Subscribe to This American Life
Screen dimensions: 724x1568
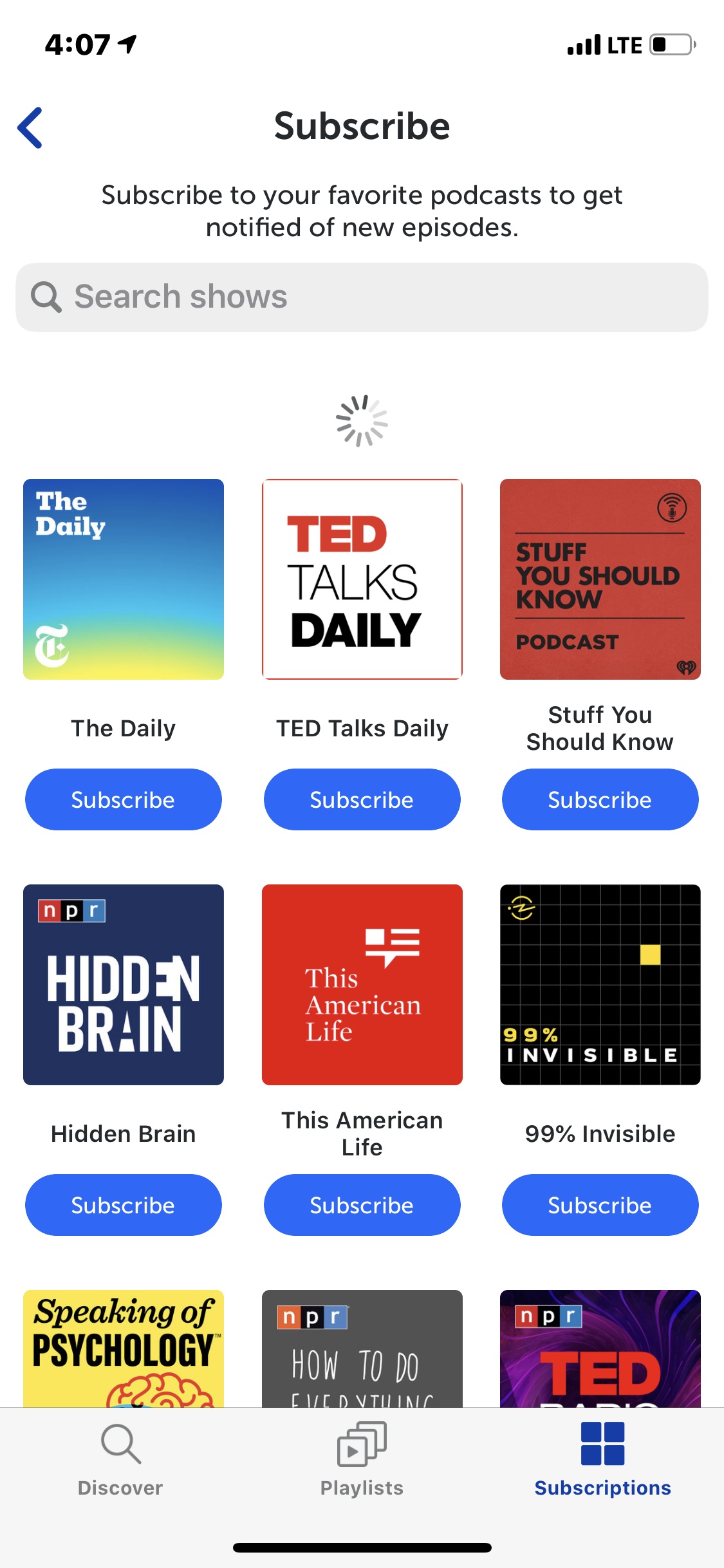click(x=362, y=1205)
